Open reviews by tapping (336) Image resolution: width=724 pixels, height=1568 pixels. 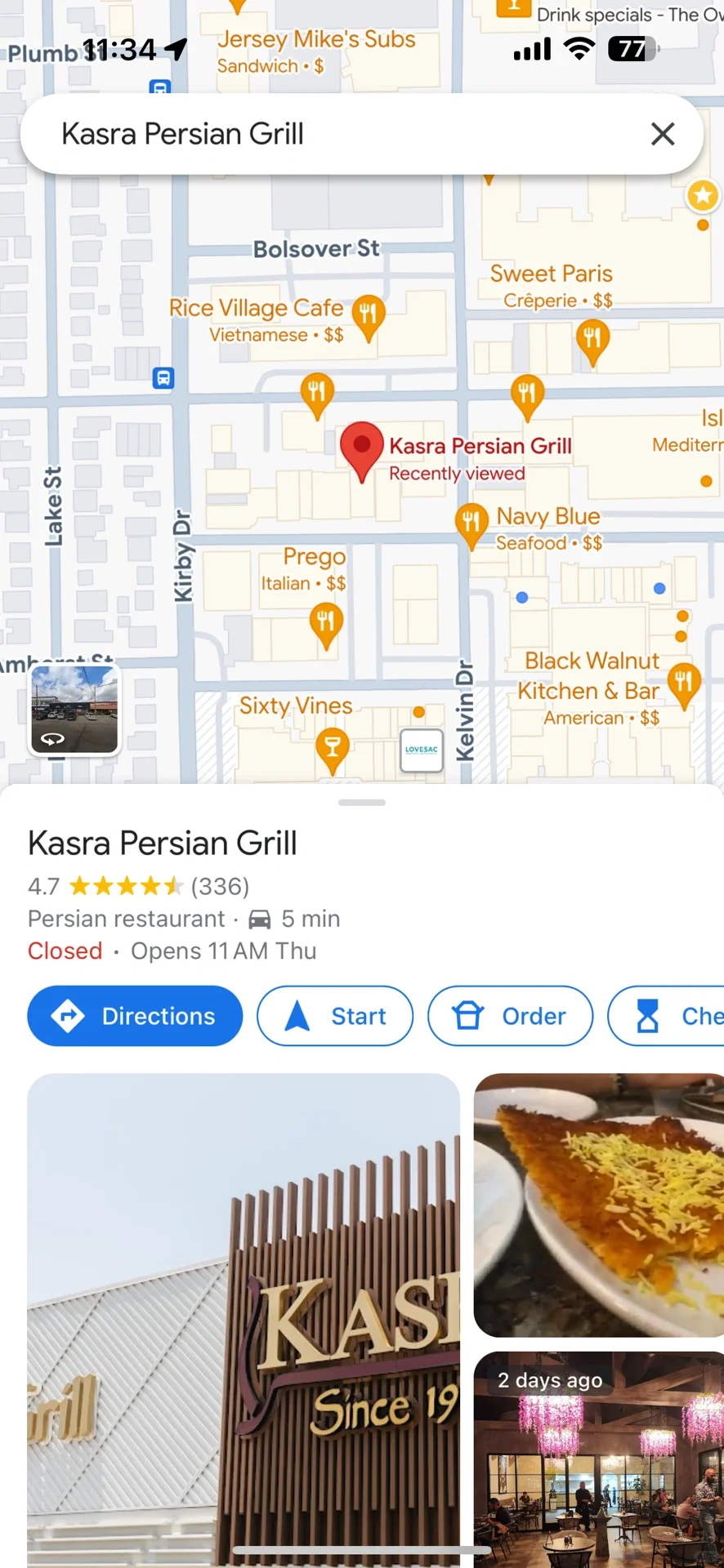pyautogui.click(x=221, y=886)
